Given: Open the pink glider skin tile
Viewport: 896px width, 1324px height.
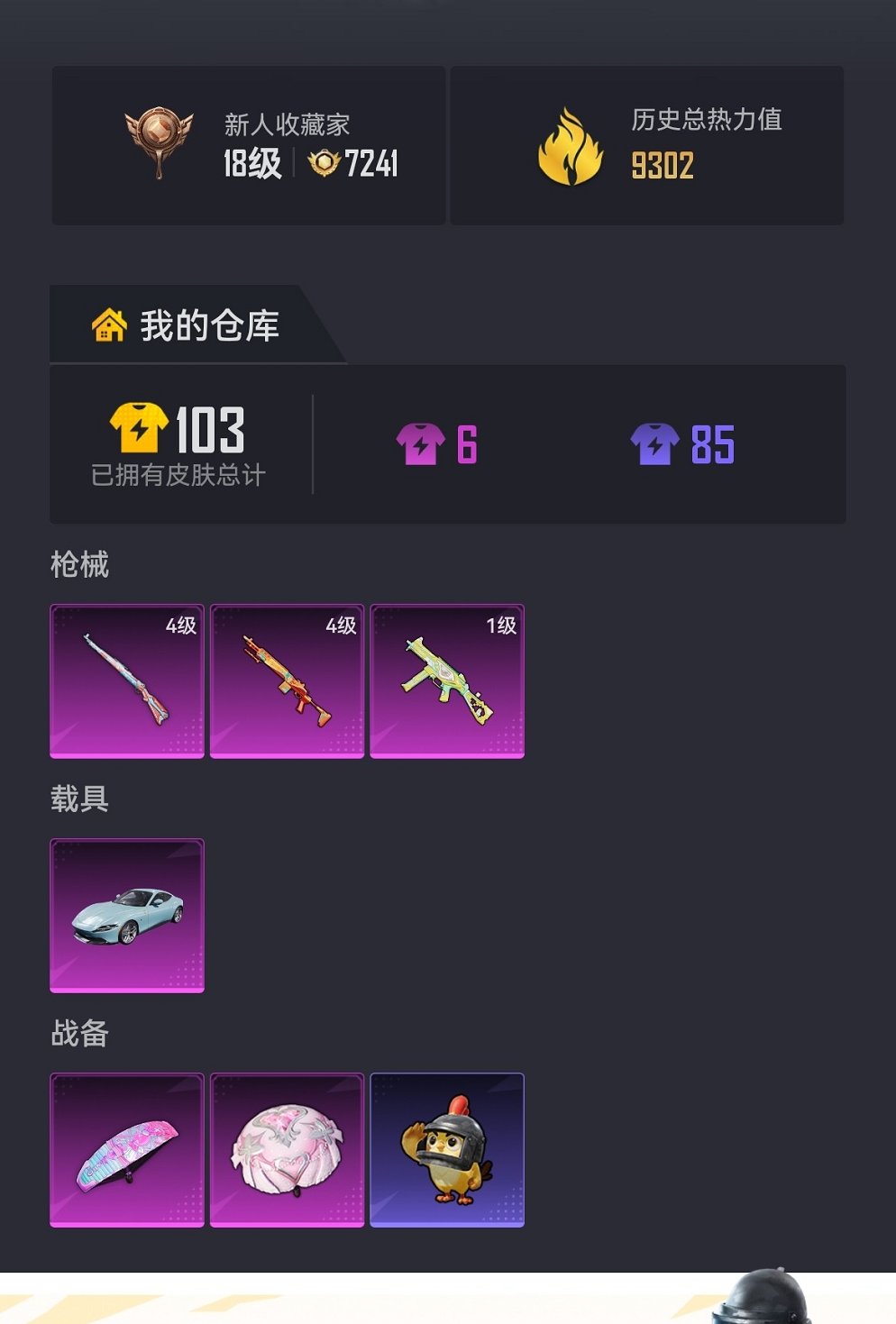Looking at the screenshot, I should (127, 1150).
